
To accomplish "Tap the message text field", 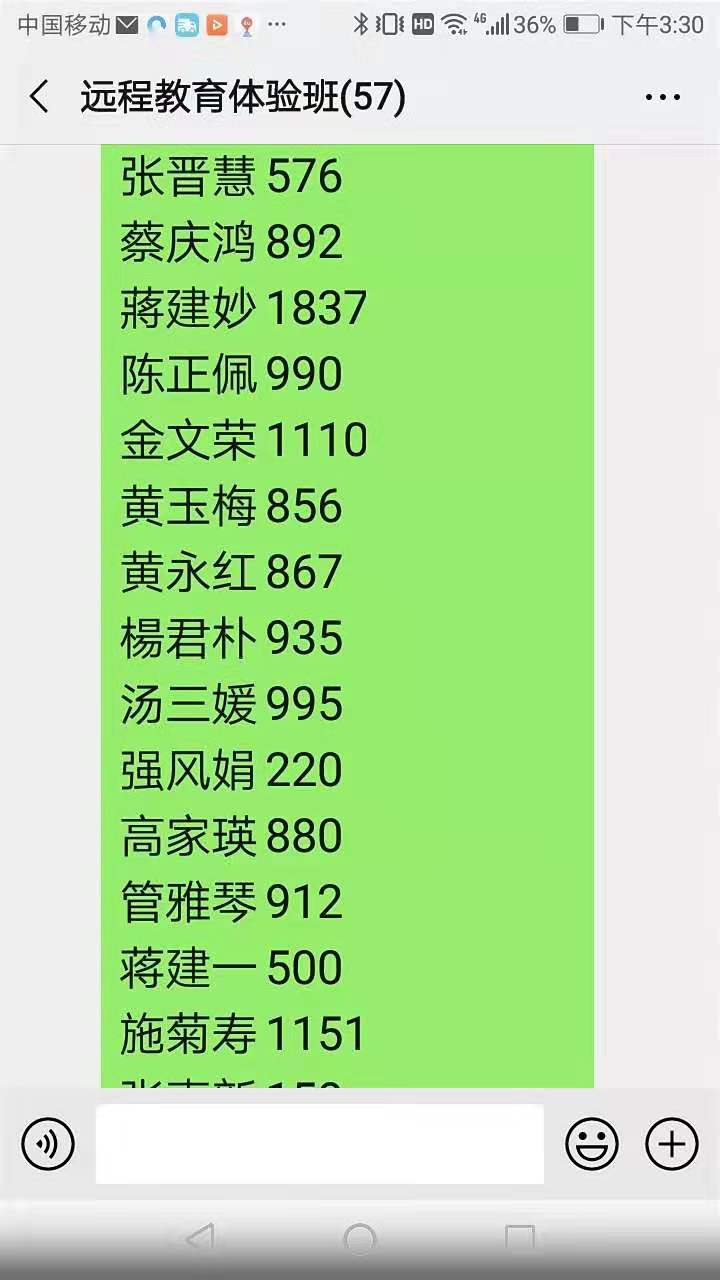I will pos(319,1143).
